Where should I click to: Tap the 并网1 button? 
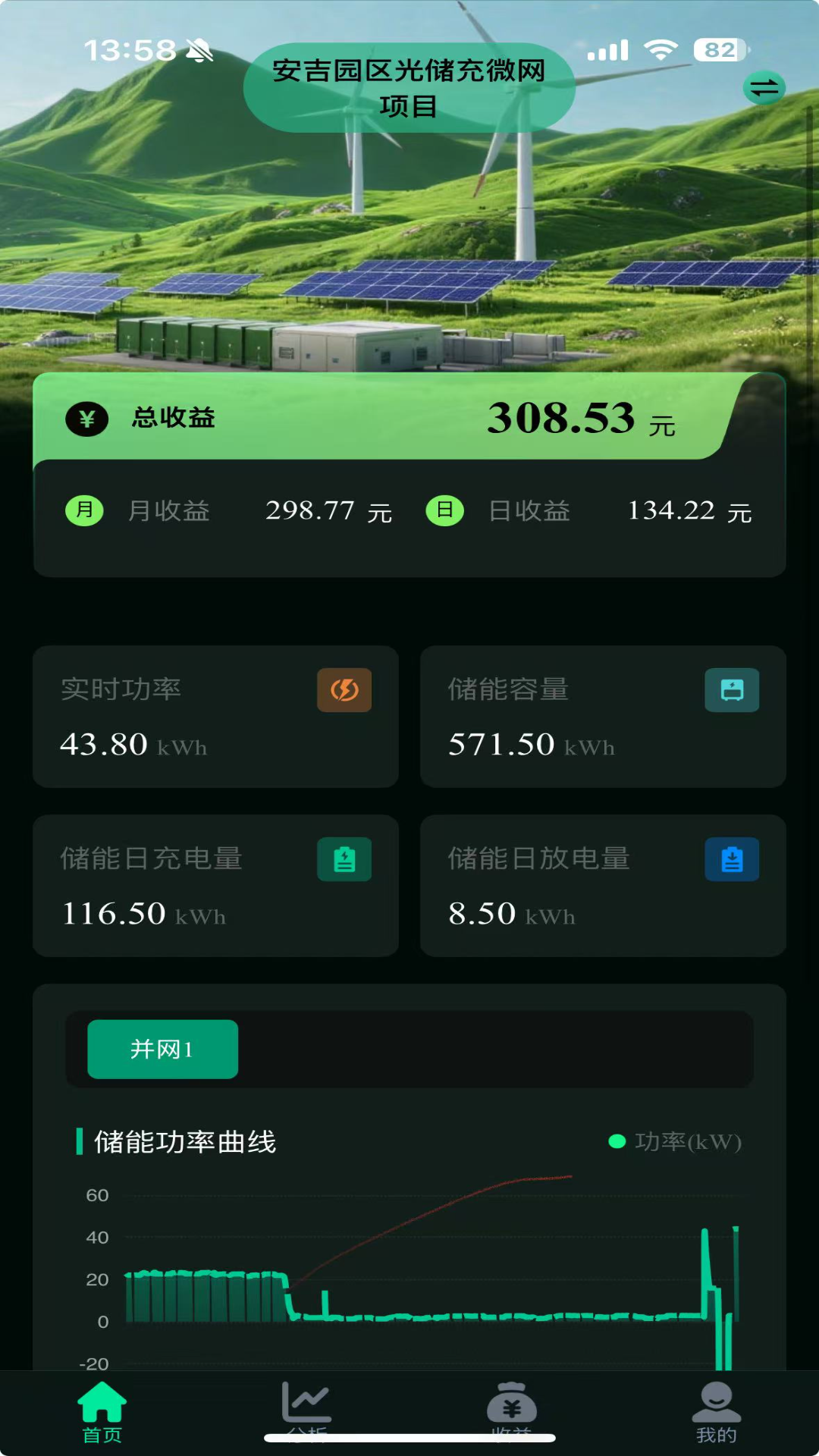(x=162, y=1049)
